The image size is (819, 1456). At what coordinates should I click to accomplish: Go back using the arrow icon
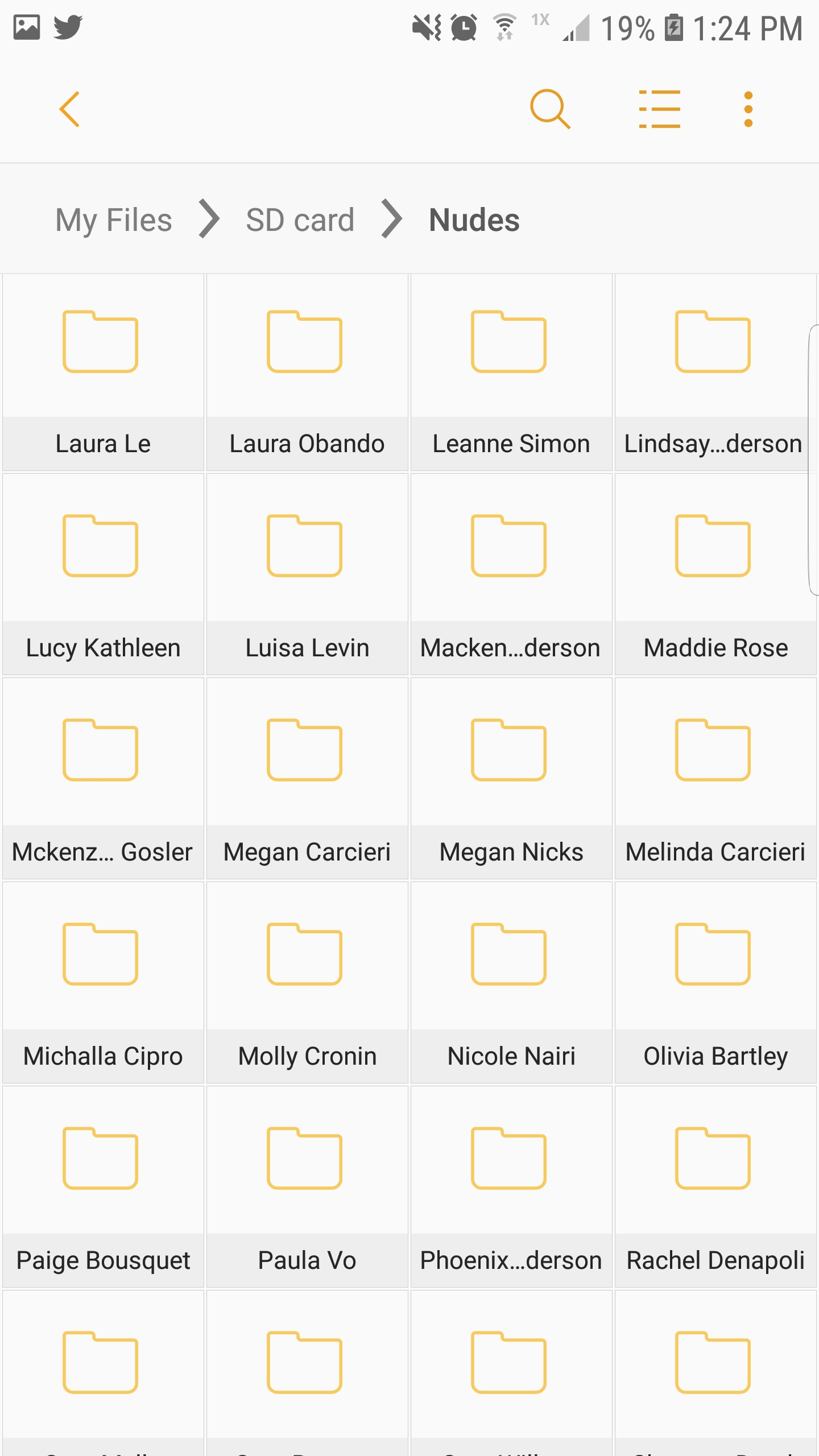[x=69, y=109]
